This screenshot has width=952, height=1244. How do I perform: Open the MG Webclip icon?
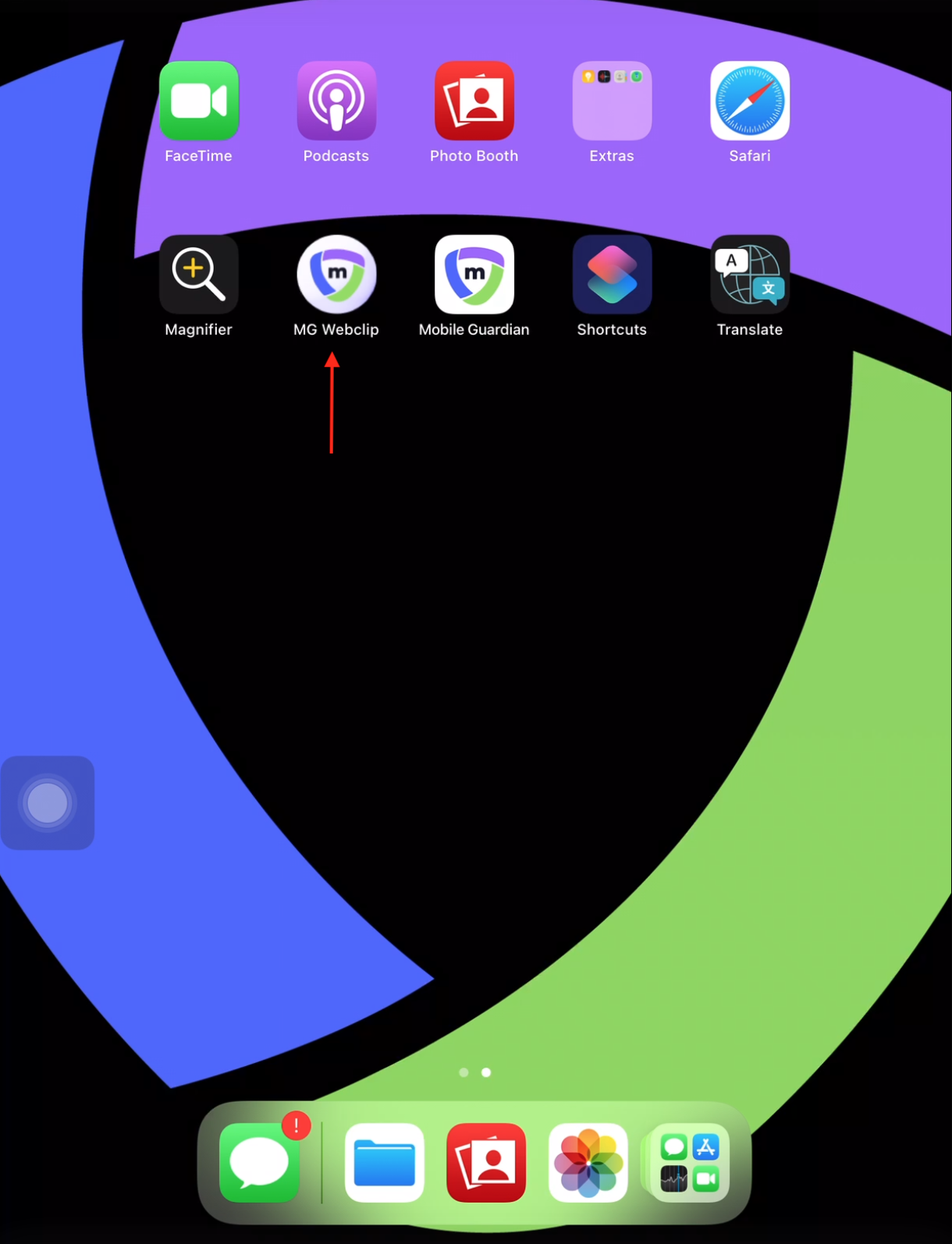pyautogui.click(x=336, y=275)
